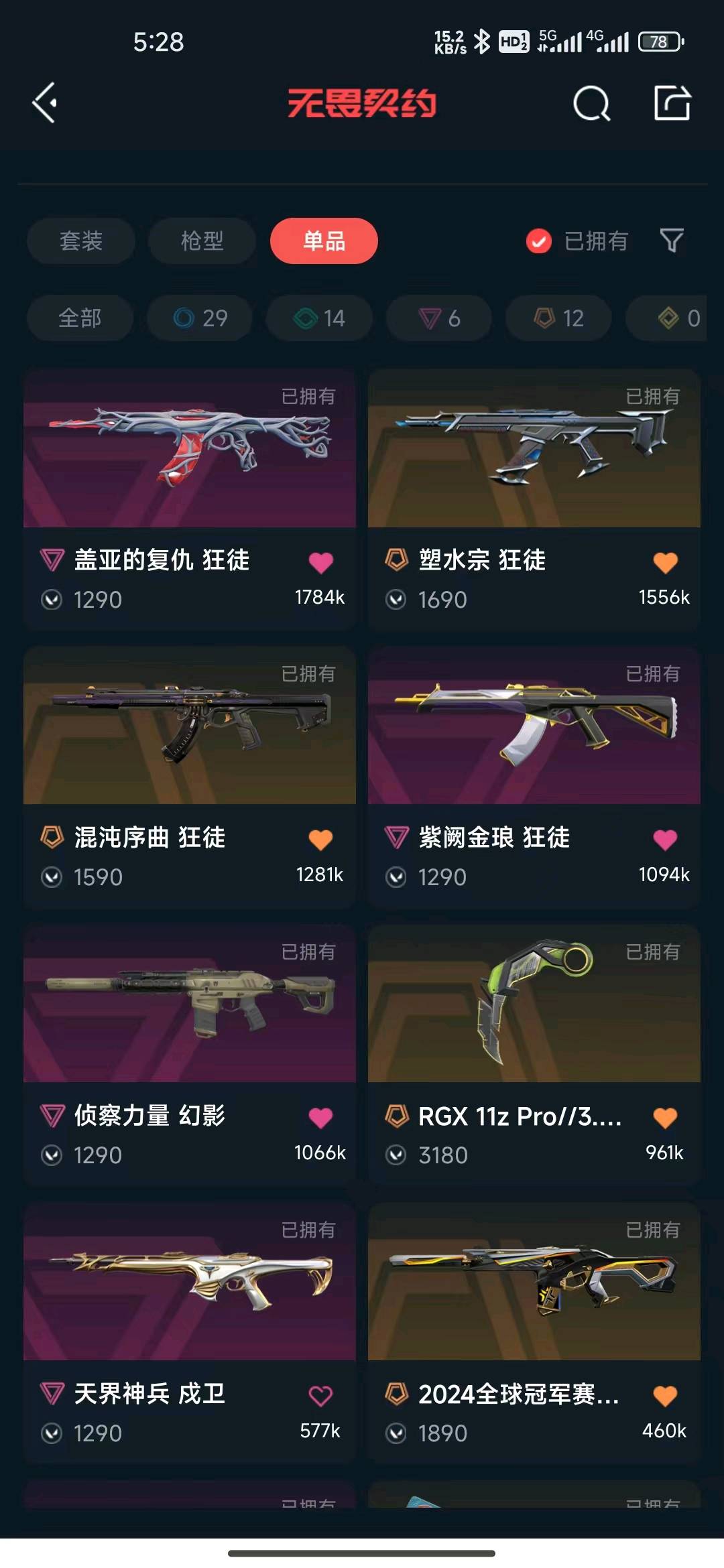Open the search icon
The height and width of the screenshot is (1568, 724).
[x=591, y=104]
